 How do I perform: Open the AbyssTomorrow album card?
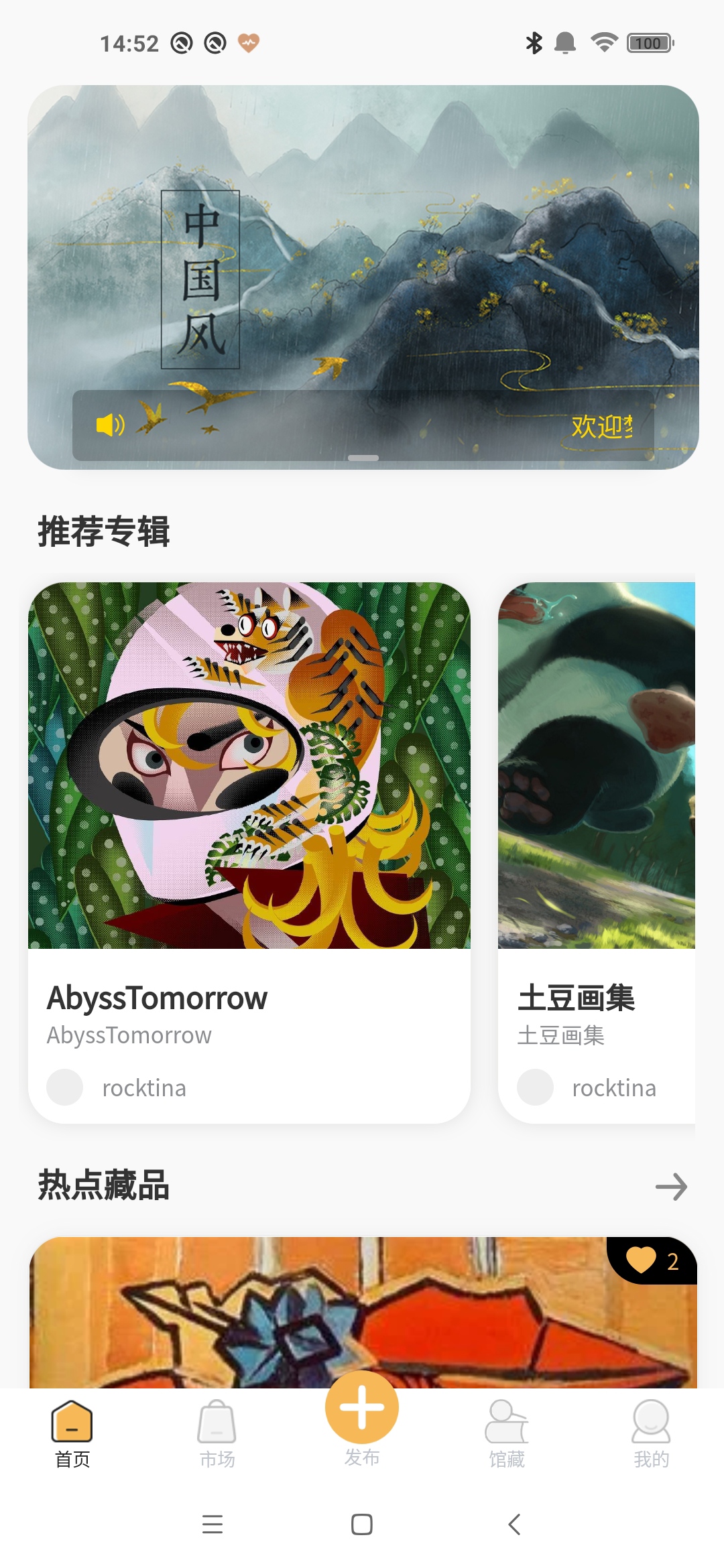(249, 851)
